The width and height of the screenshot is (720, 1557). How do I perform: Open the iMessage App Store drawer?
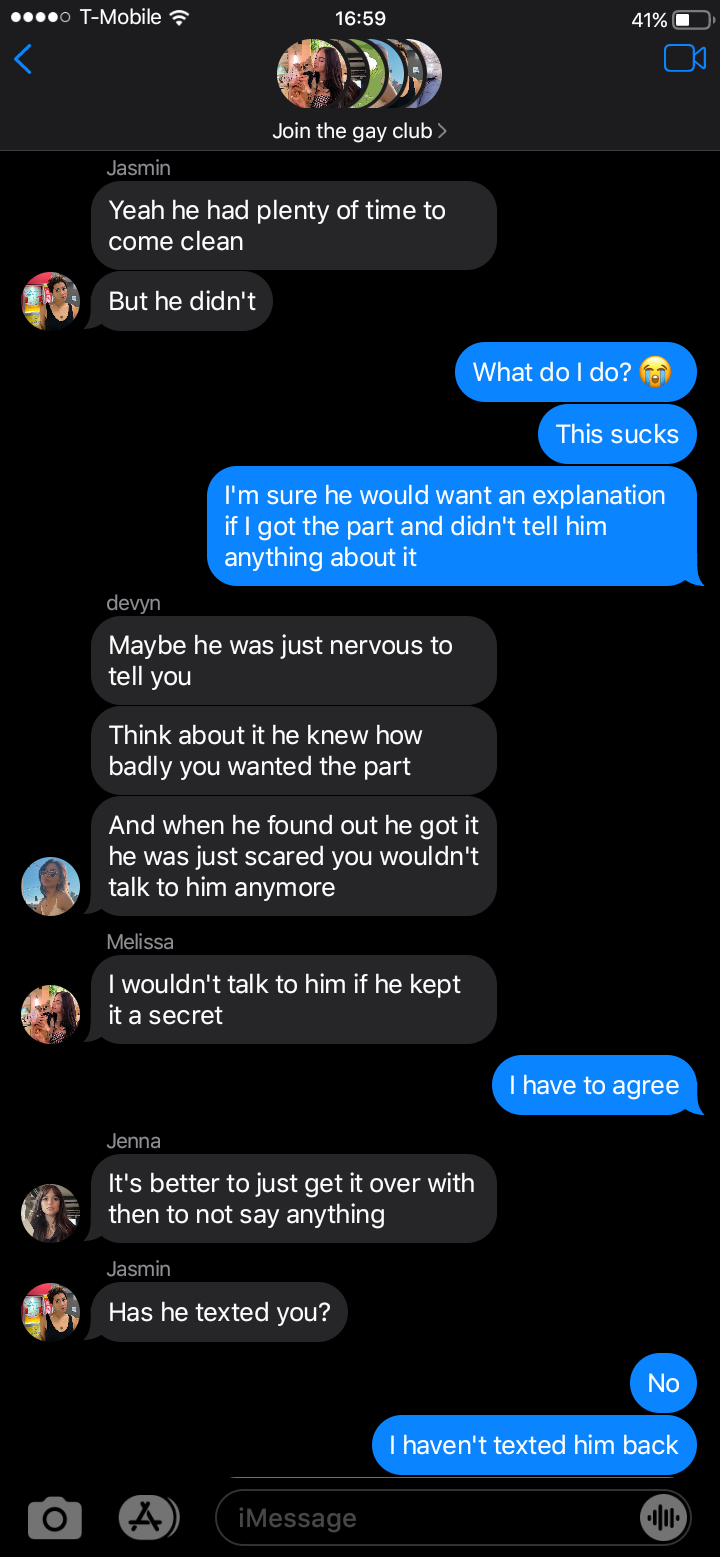click(147, 1518)
